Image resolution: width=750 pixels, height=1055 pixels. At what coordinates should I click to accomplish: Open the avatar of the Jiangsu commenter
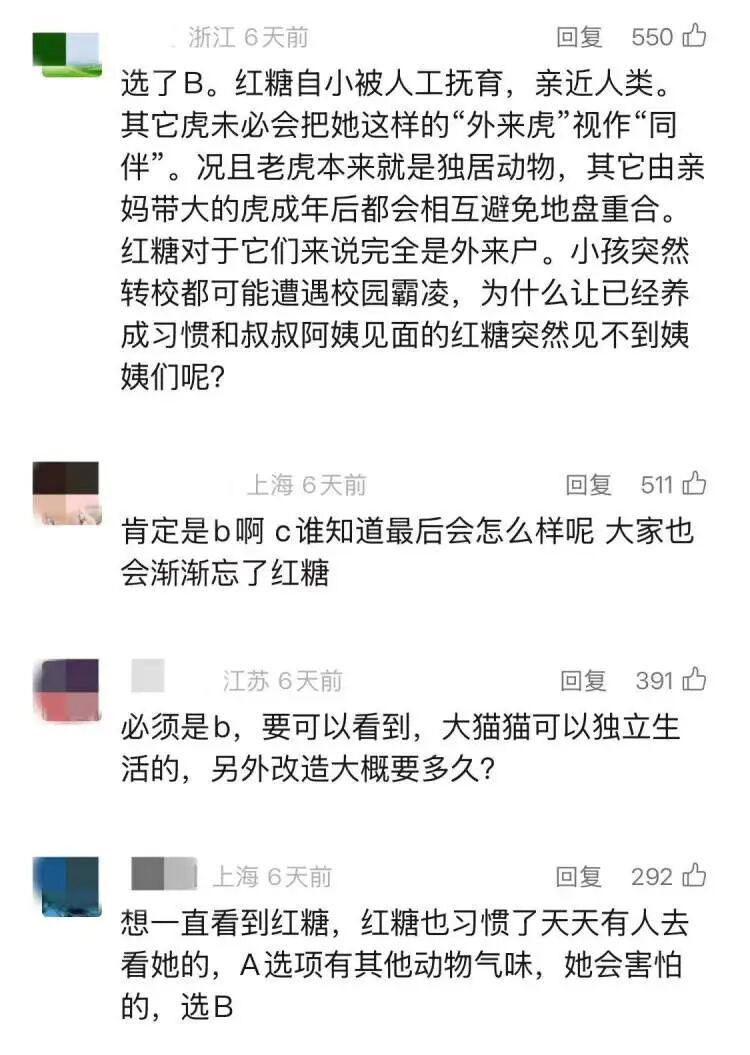pos(67,691)
